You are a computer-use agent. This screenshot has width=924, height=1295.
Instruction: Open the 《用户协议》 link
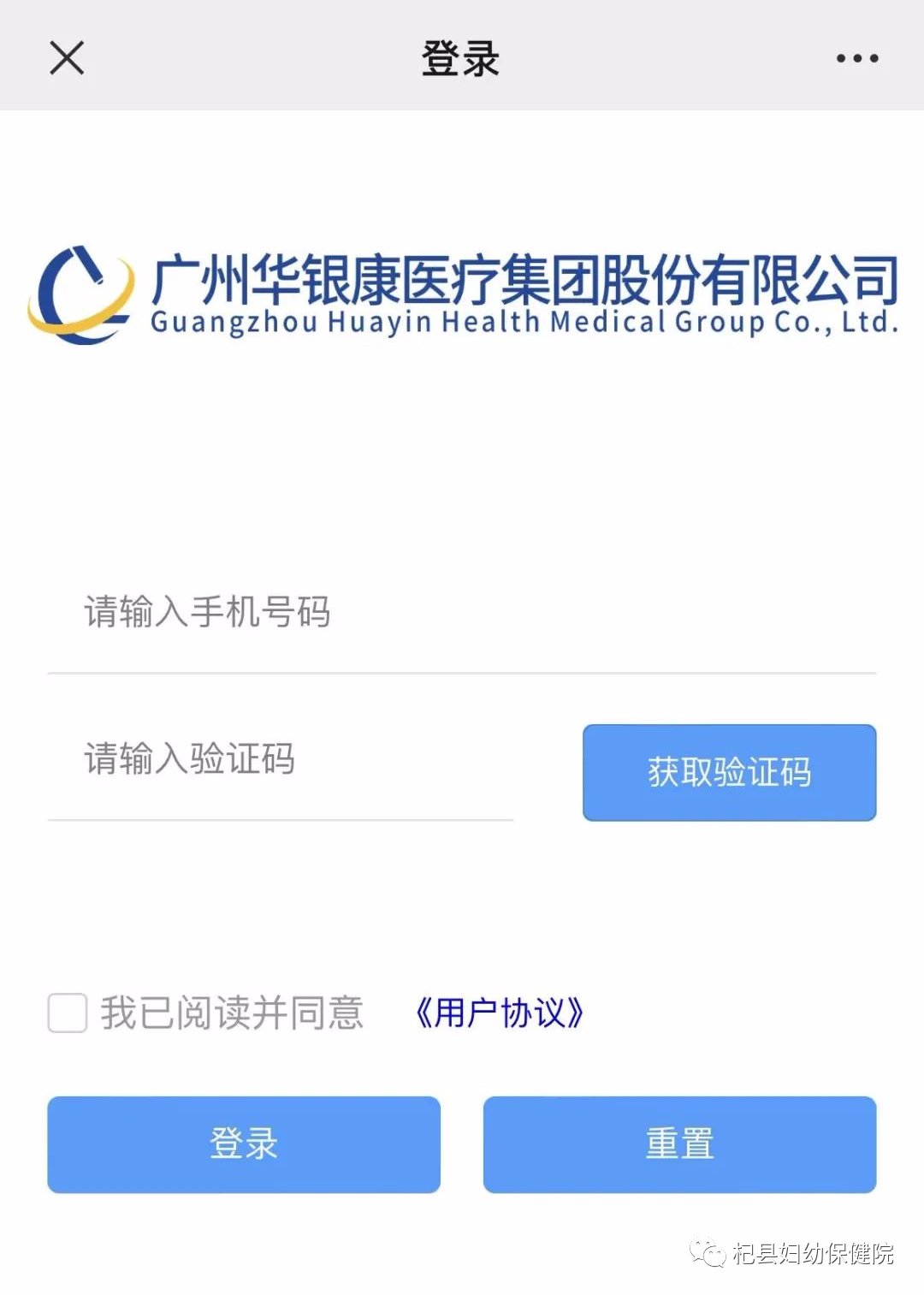pyautogui.click(x=500, y=1013)
